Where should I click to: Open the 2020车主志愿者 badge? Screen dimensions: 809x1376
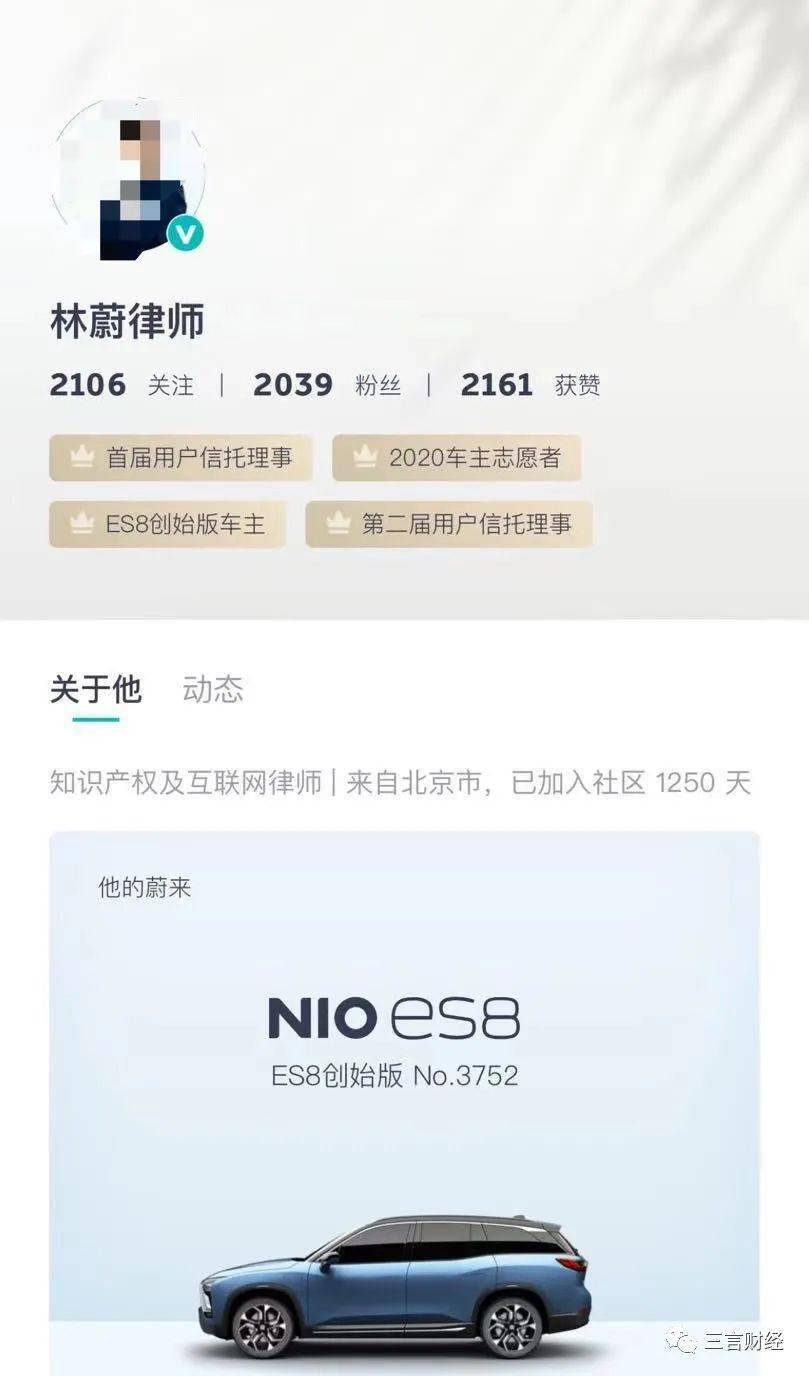[x=456, y=458]
